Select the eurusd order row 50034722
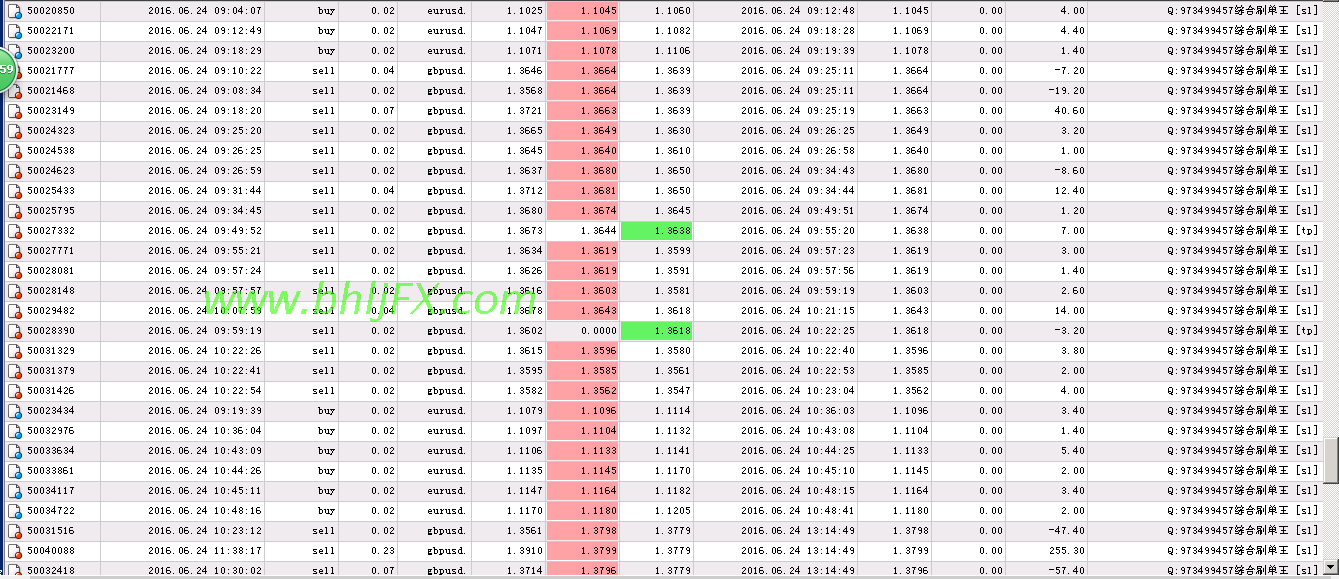This screenshot has width=1339, height=579. [x=662, y=511]
